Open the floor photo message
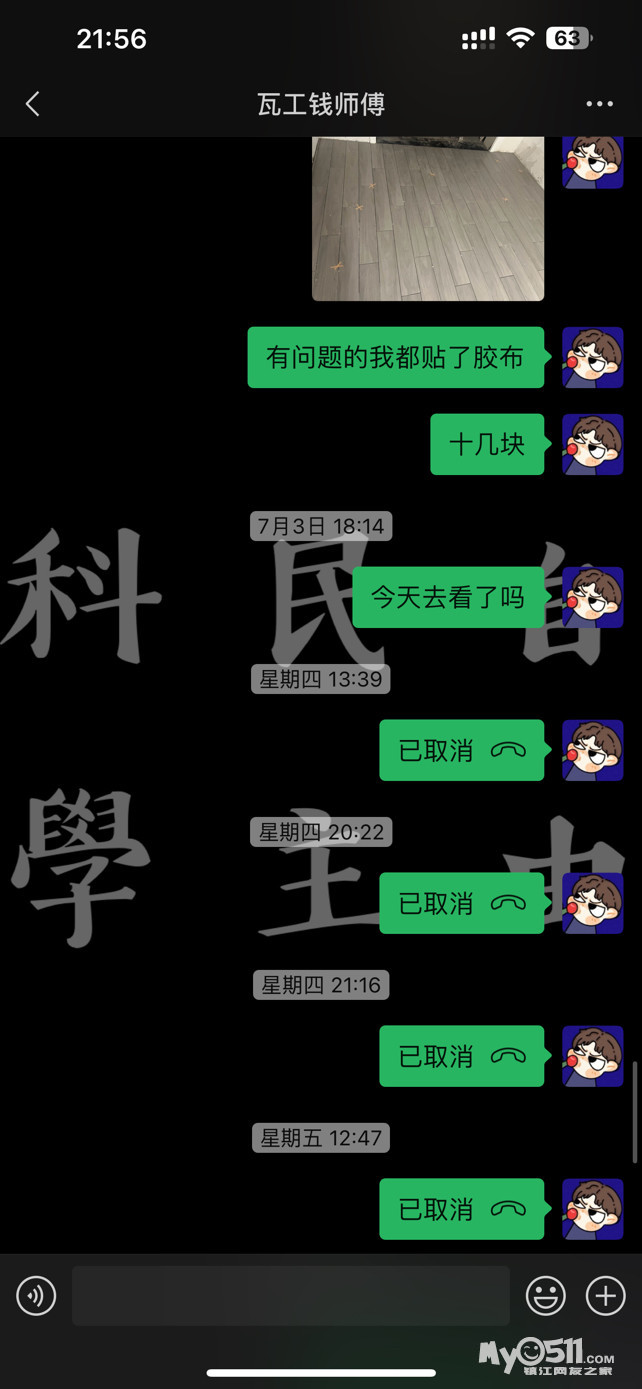Screen dimensions: 642x1389 pos(428,218)
